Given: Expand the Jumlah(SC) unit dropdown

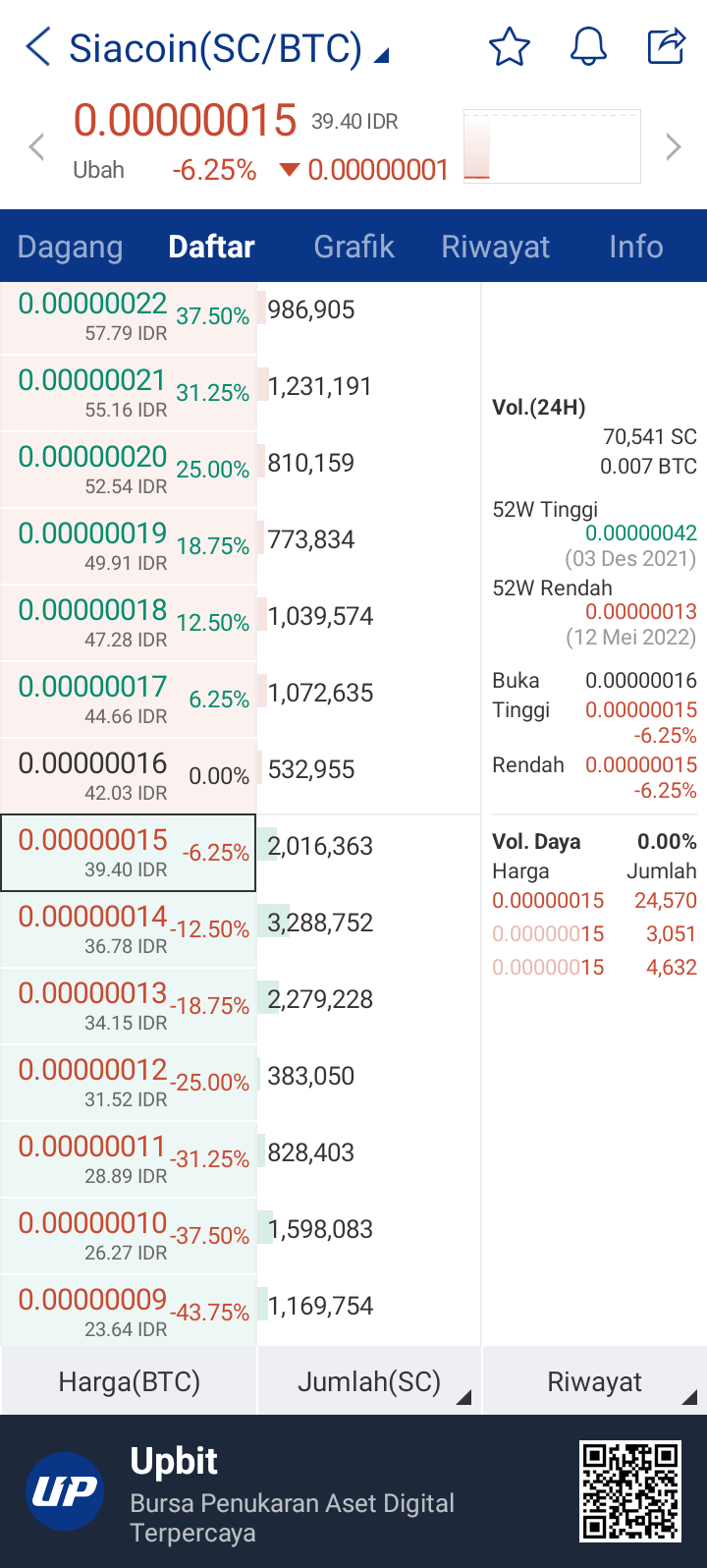Looking at the screenshot, I should point(369,1381).
